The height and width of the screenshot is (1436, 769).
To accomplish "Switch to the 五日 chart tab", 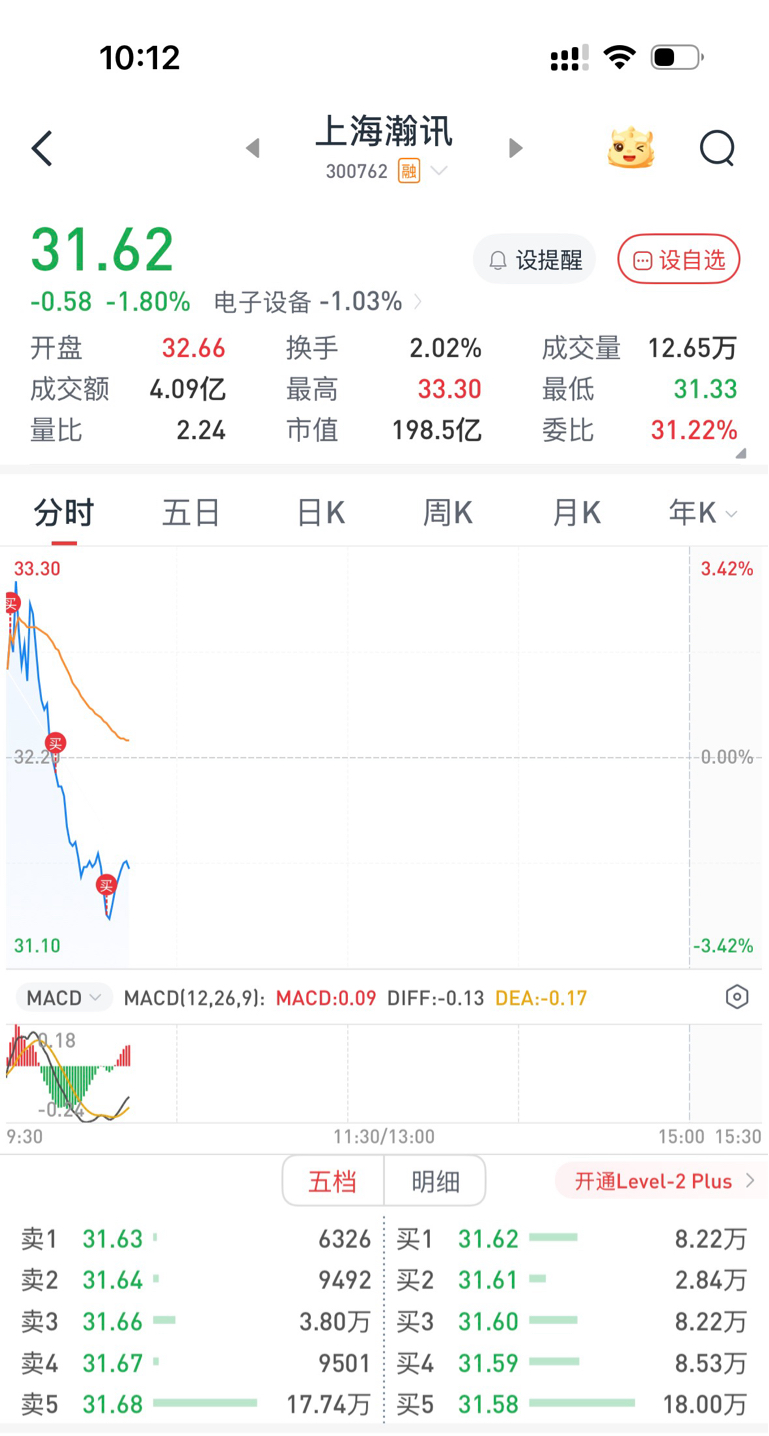I will 191,513.
